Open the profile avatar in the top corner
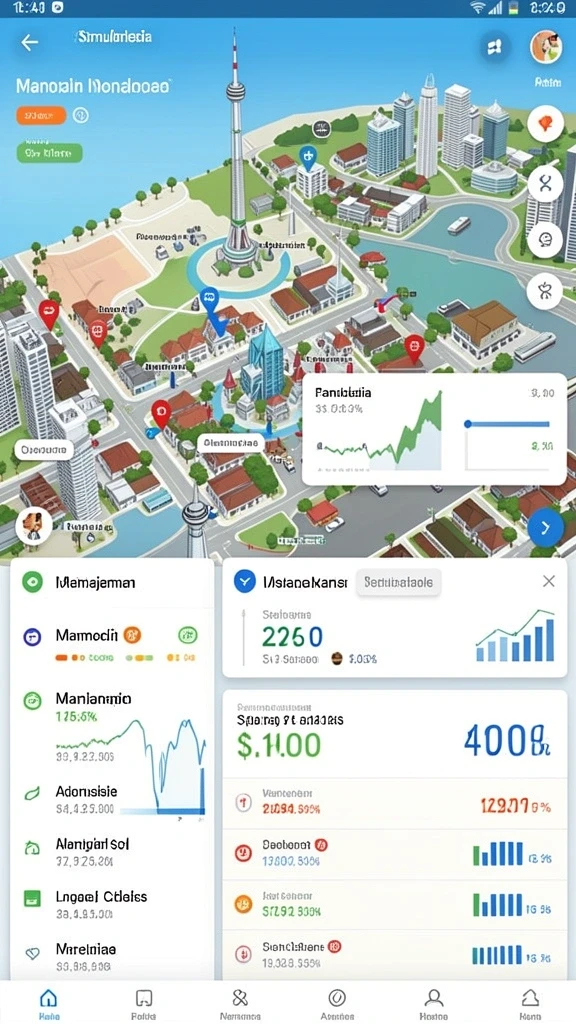The image size is (576, 1024). click(546, 48)
